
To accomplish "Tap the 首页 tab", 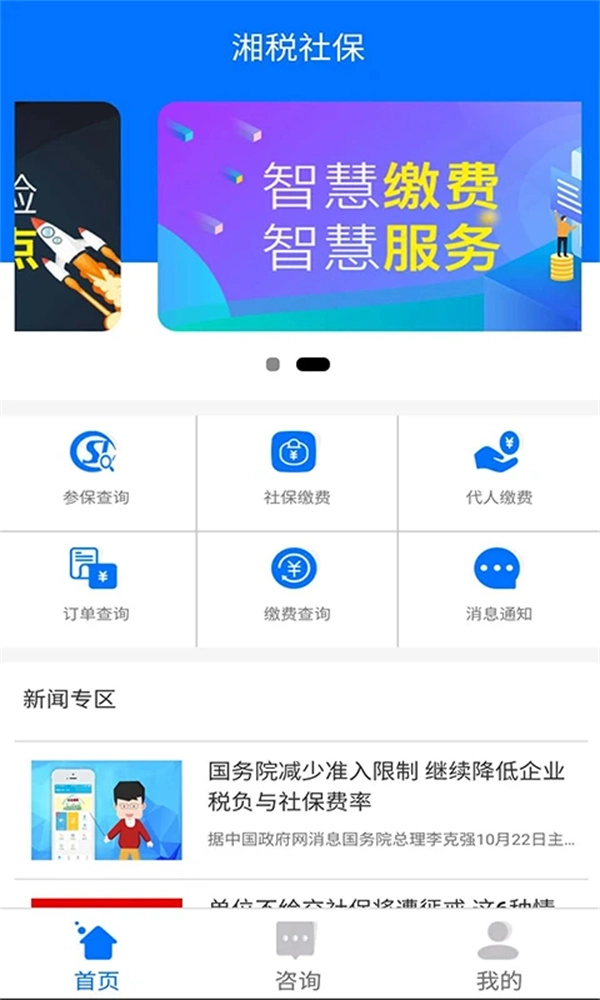I will coord(97,957).
